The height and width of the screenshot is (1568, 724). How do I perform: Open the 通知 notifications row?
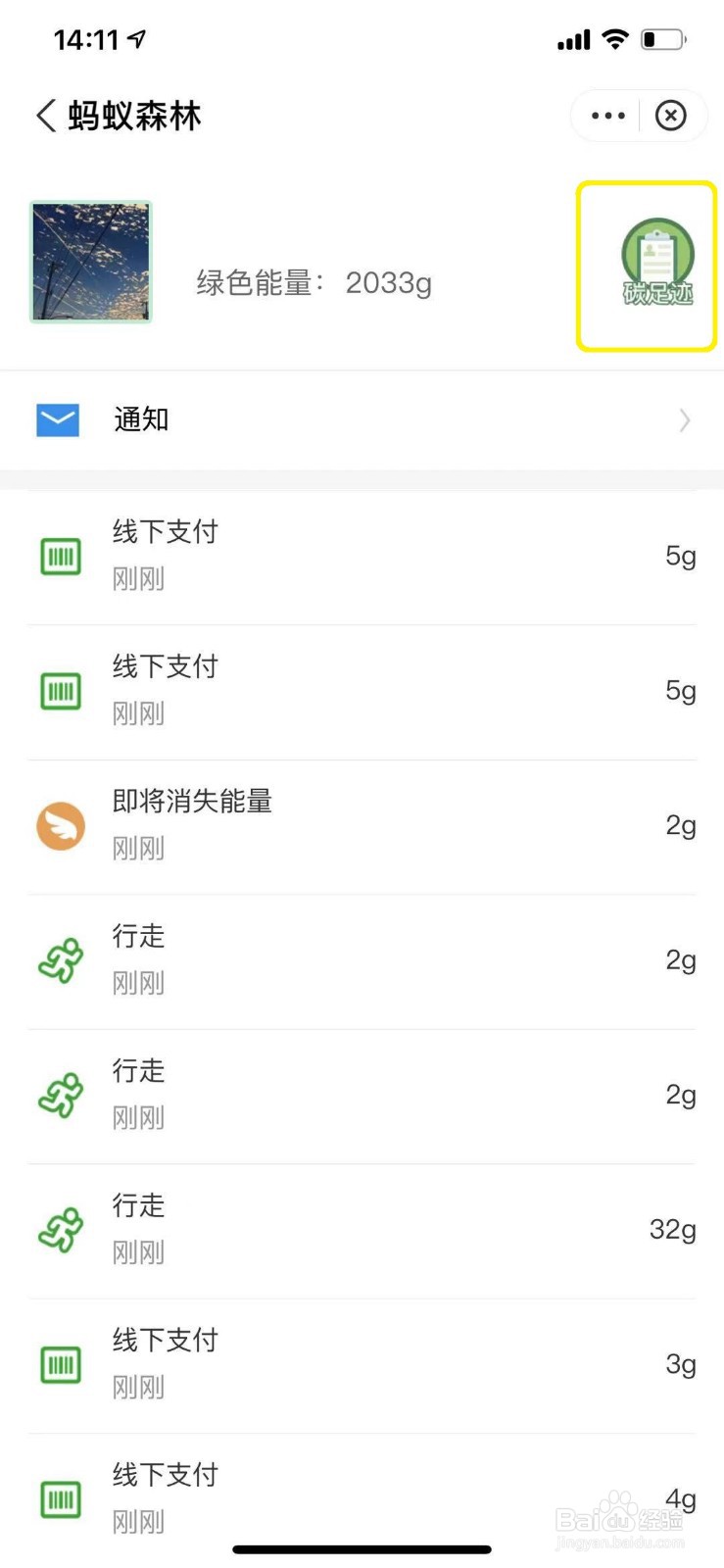click(x=362, y=420)
